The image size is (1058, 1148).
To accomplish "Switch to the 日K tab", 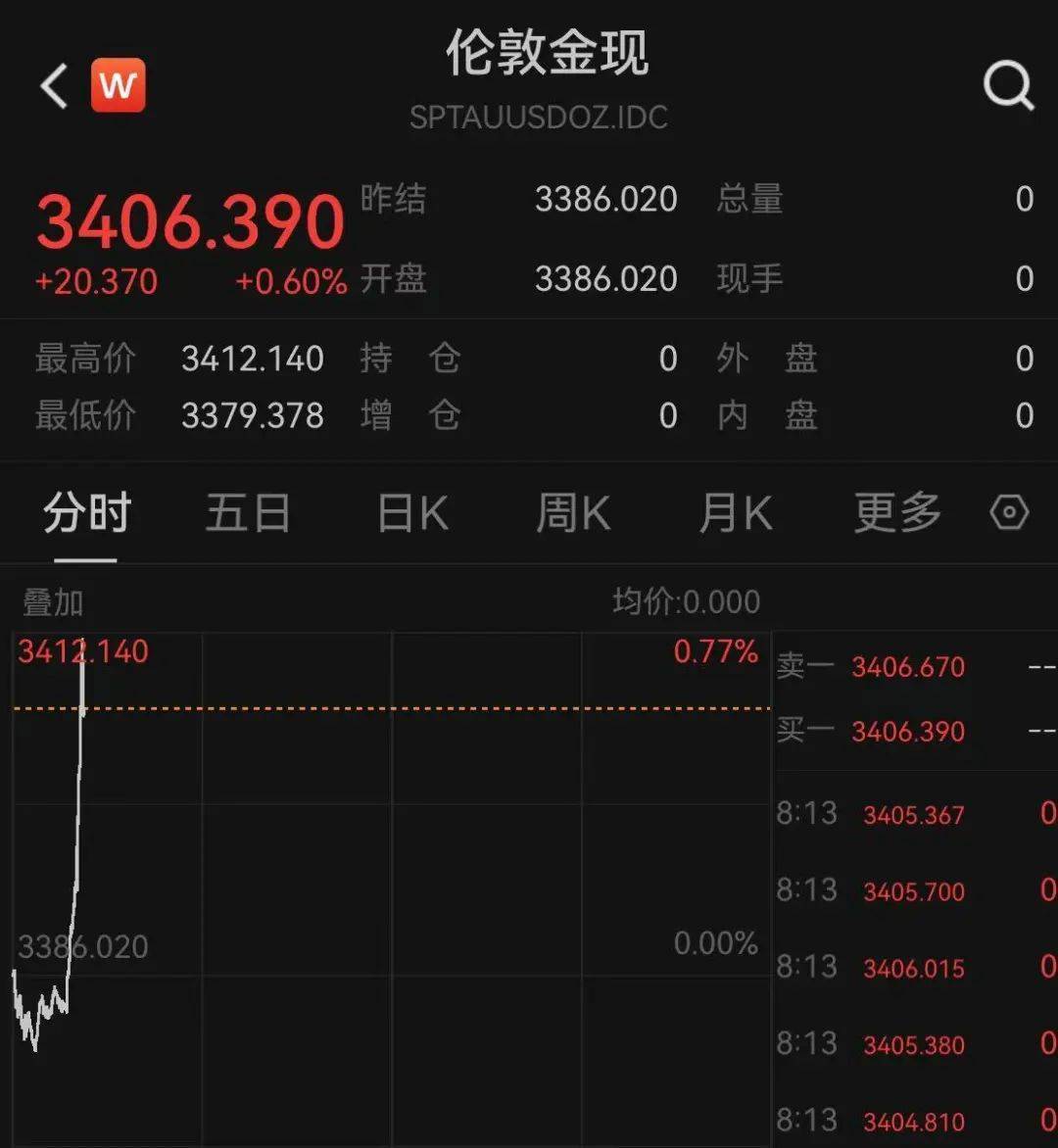I will pyautogui.click(x=412, y=512).
